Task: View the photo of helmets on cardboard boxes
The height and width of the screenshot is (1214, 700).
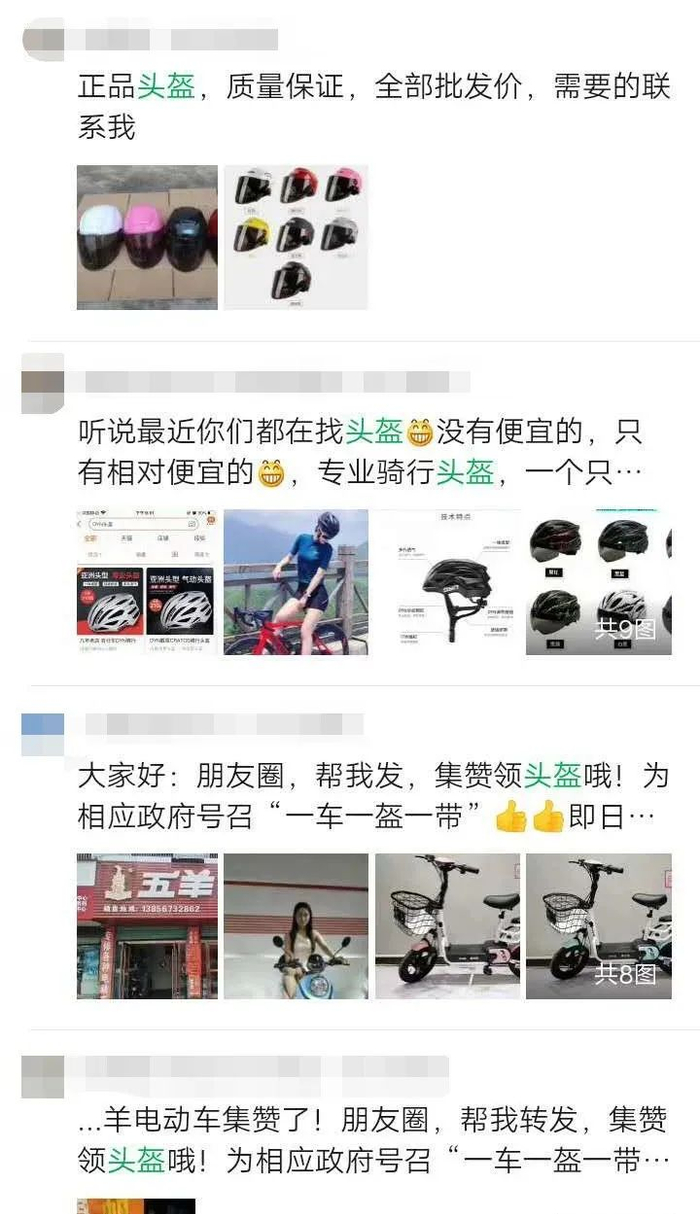Action: [147, 237]
